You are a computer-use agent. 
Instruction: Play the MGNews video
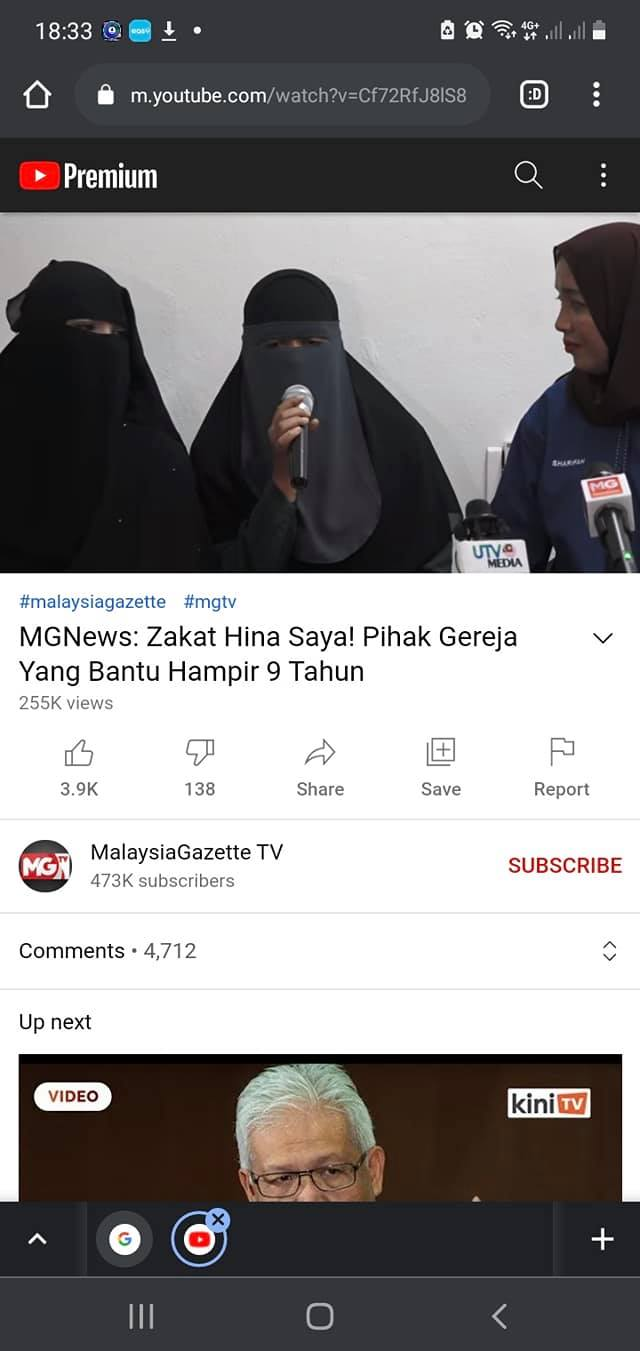(320, 393)
